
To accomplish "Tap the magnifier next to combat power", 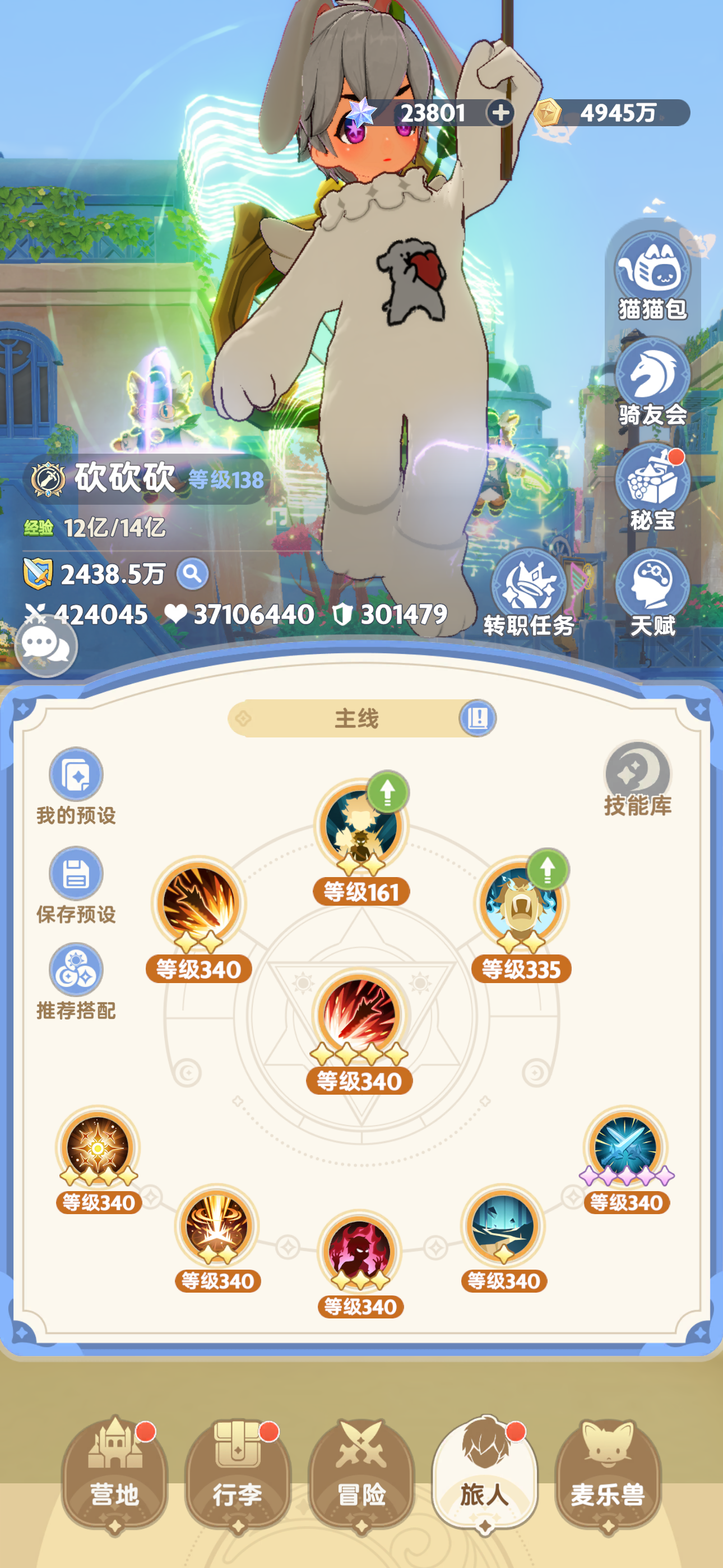I will click(x=192, y=573).
